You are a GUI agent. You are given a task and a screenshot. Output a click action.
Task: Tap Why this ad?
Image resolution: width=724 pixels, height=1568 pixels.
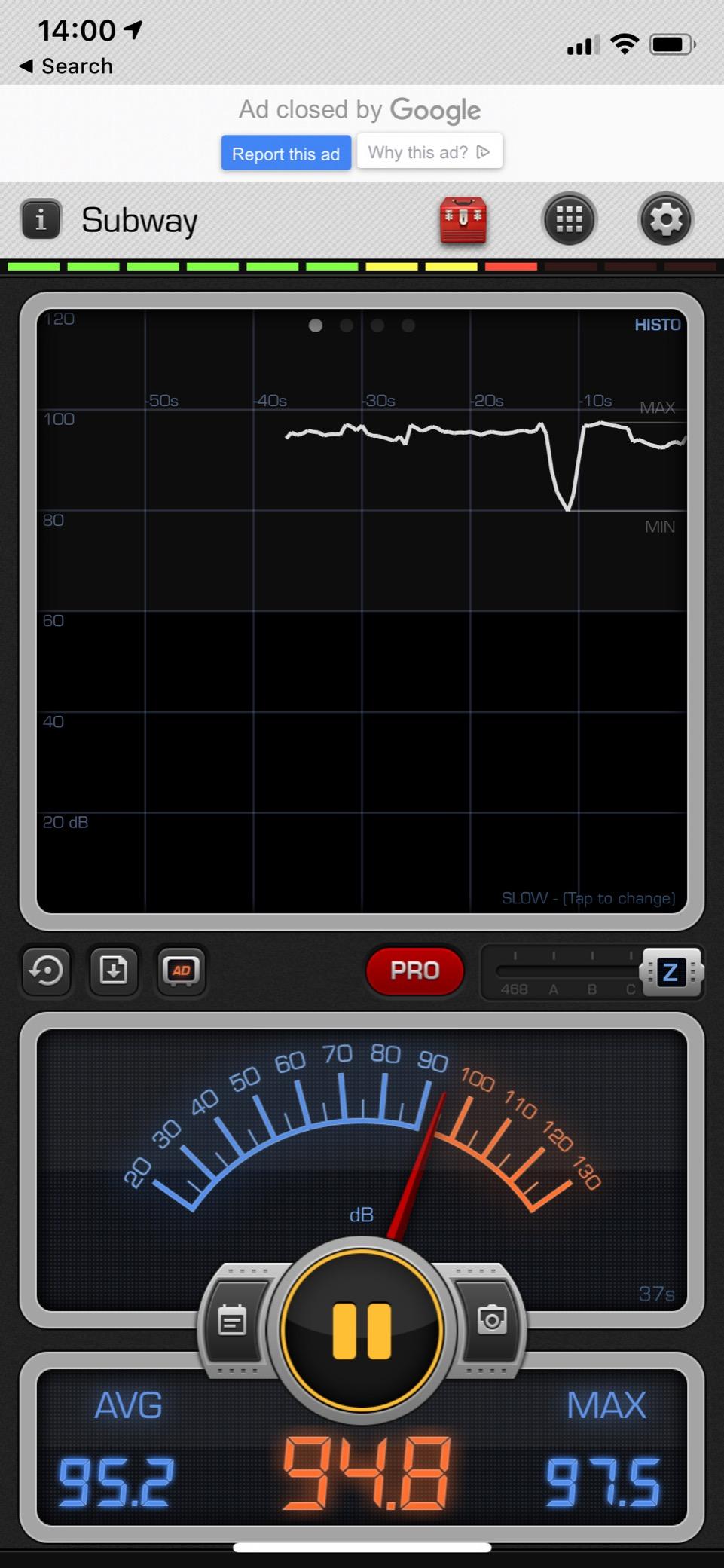pyautogui.click(x=429, y=152)
